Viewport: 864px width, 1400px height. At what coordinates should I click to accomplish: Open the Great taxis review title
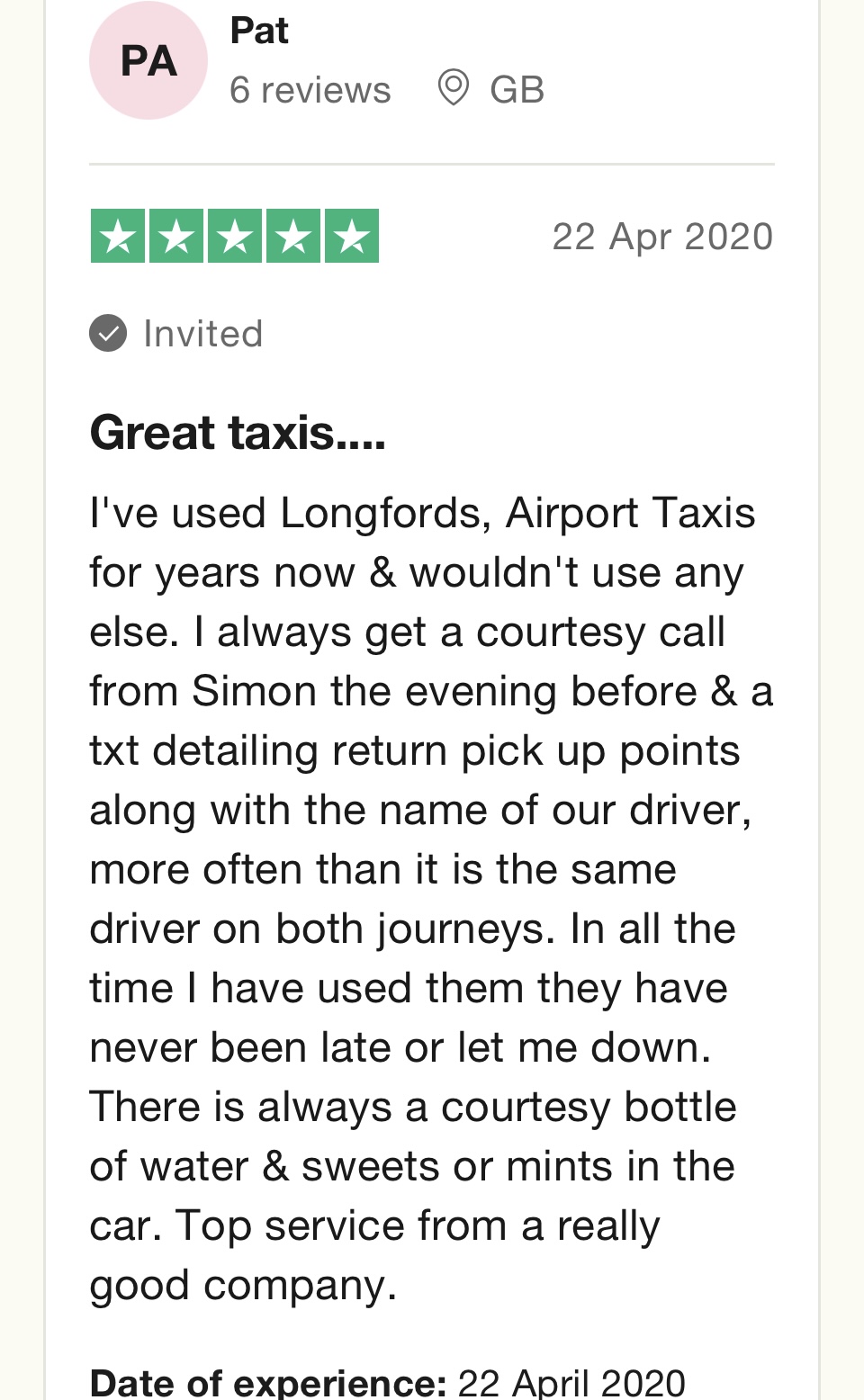pos(238,433)
